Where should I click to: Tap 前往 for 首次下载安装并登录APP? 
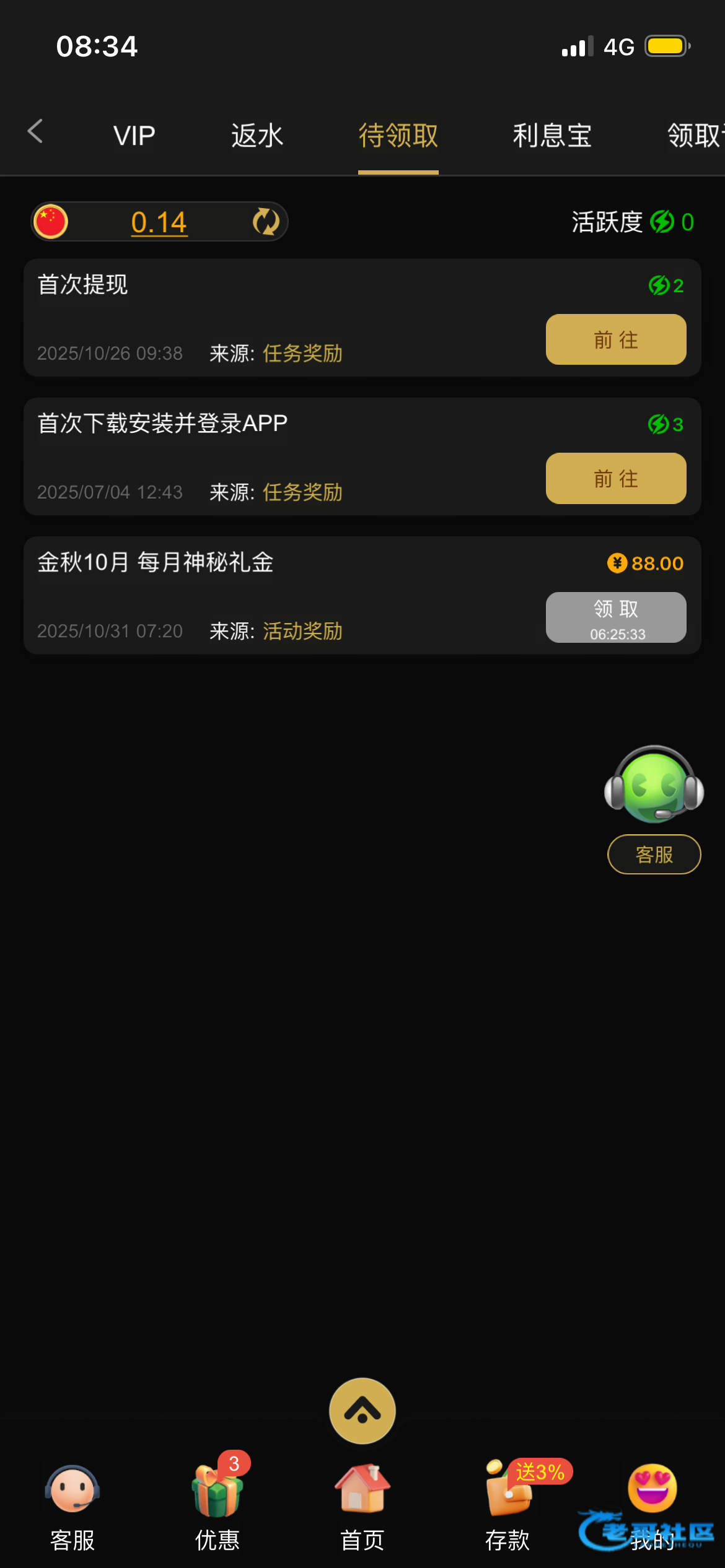615,478
